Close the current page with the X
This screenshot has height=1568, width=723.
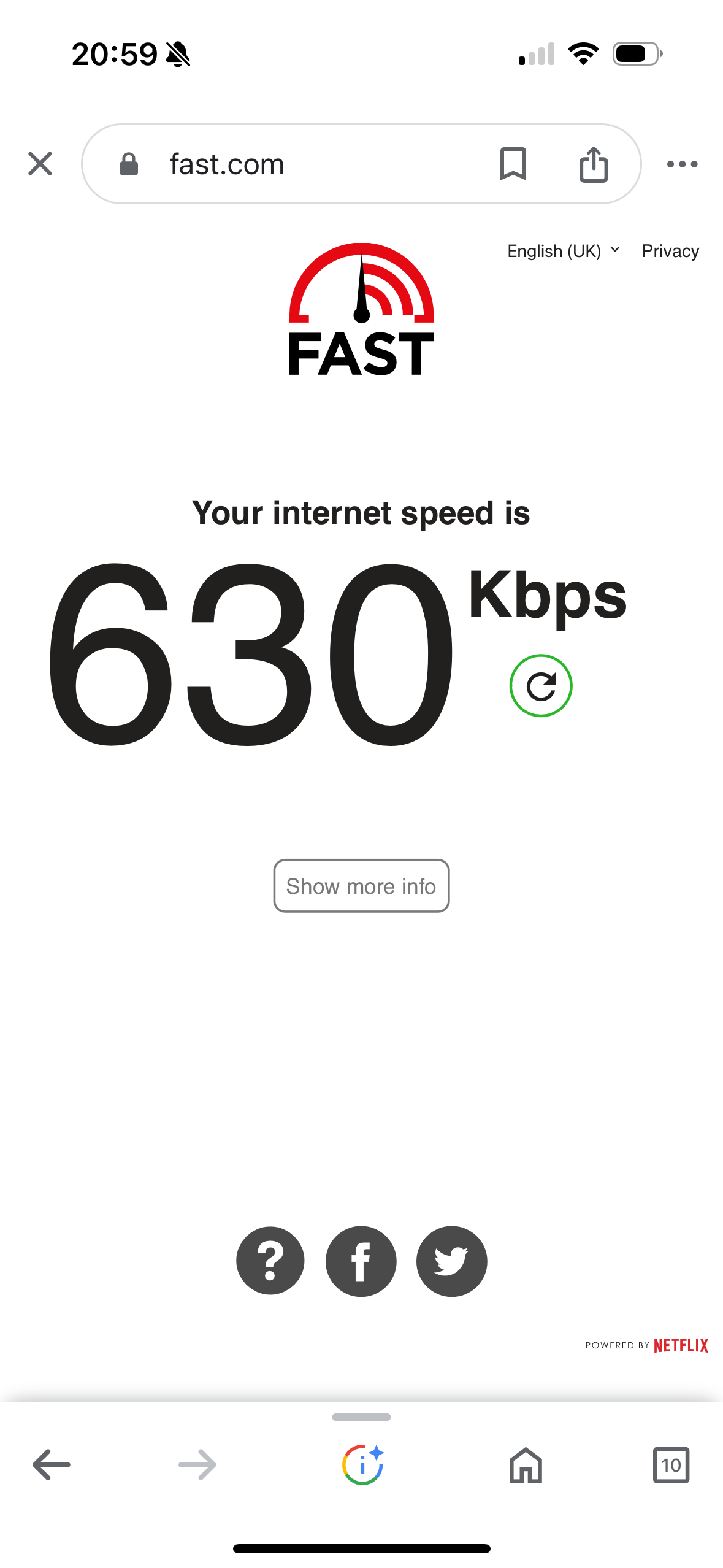[x=39, y=163]
